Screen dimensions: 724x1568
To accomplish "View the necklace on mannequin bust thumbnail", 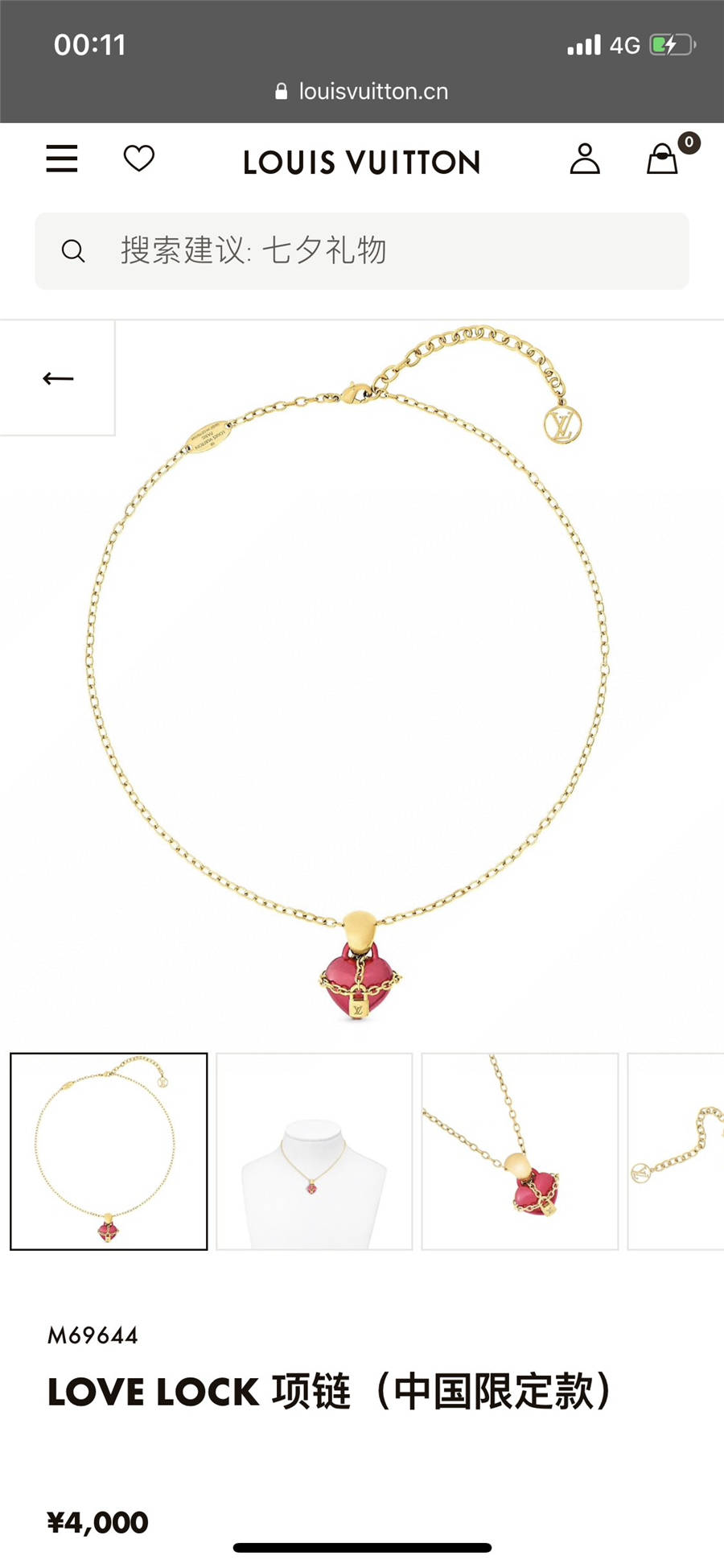I will pos(315,1151).
